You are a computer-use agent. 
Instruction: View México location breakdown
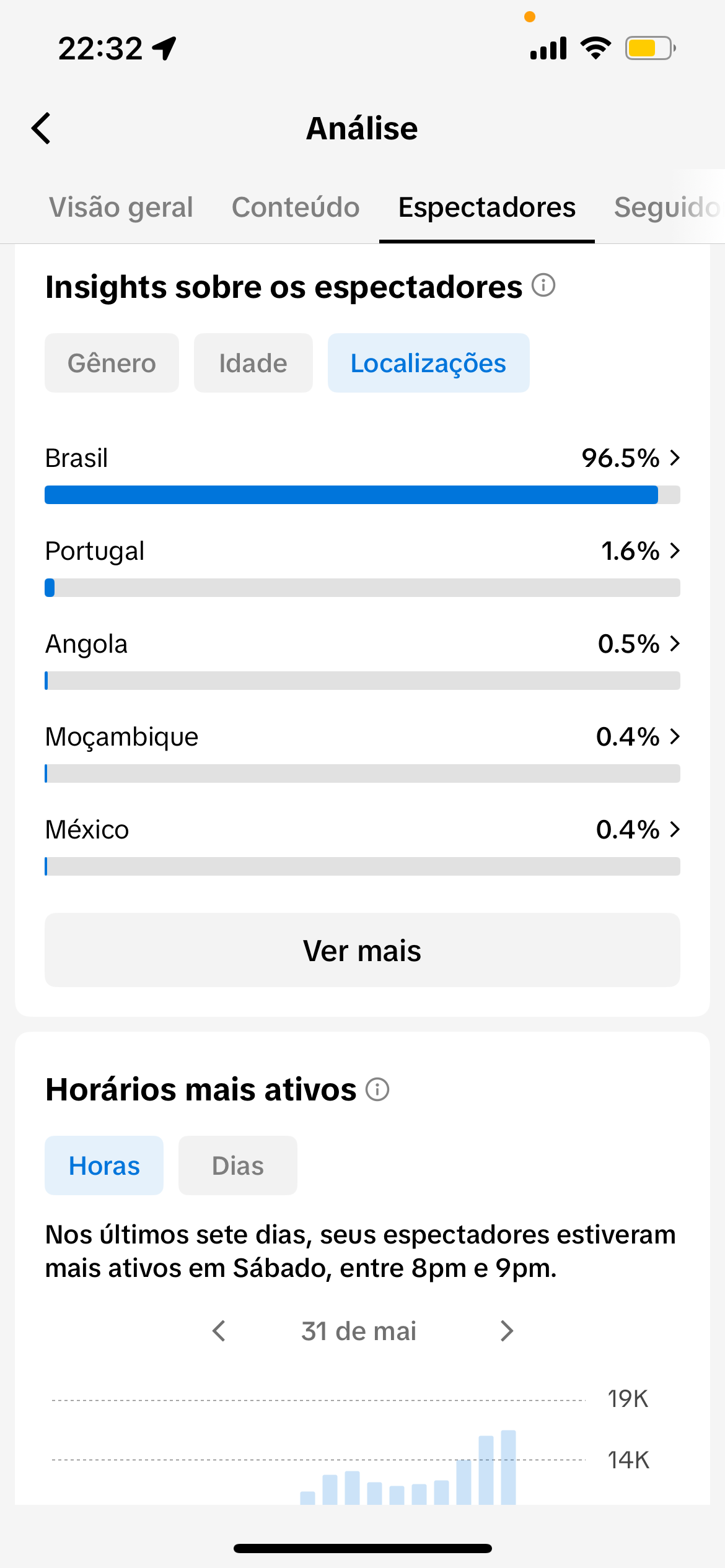(362, 845)
